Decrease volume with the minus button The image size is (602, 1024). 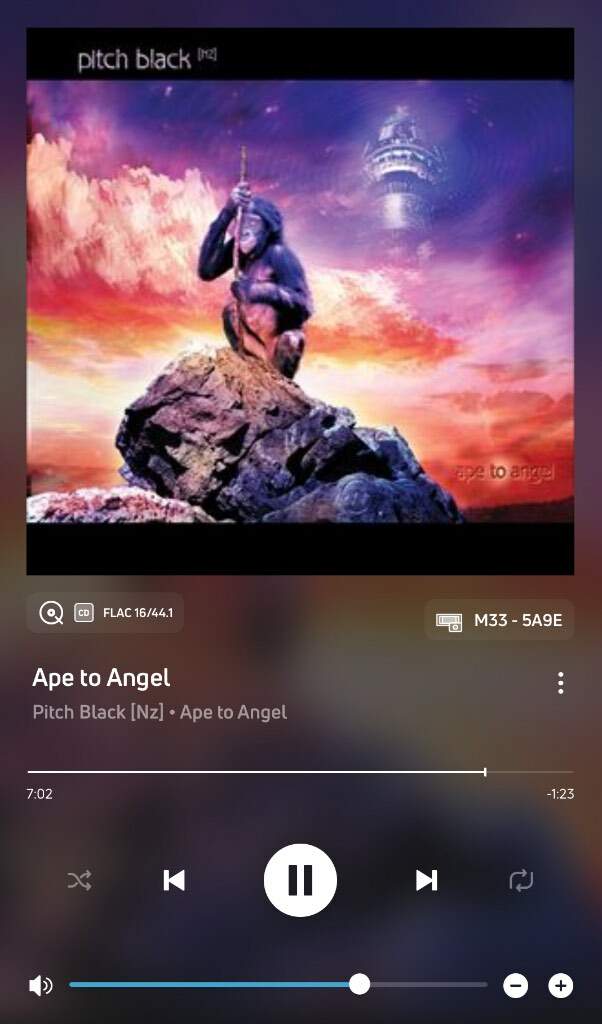516,986
